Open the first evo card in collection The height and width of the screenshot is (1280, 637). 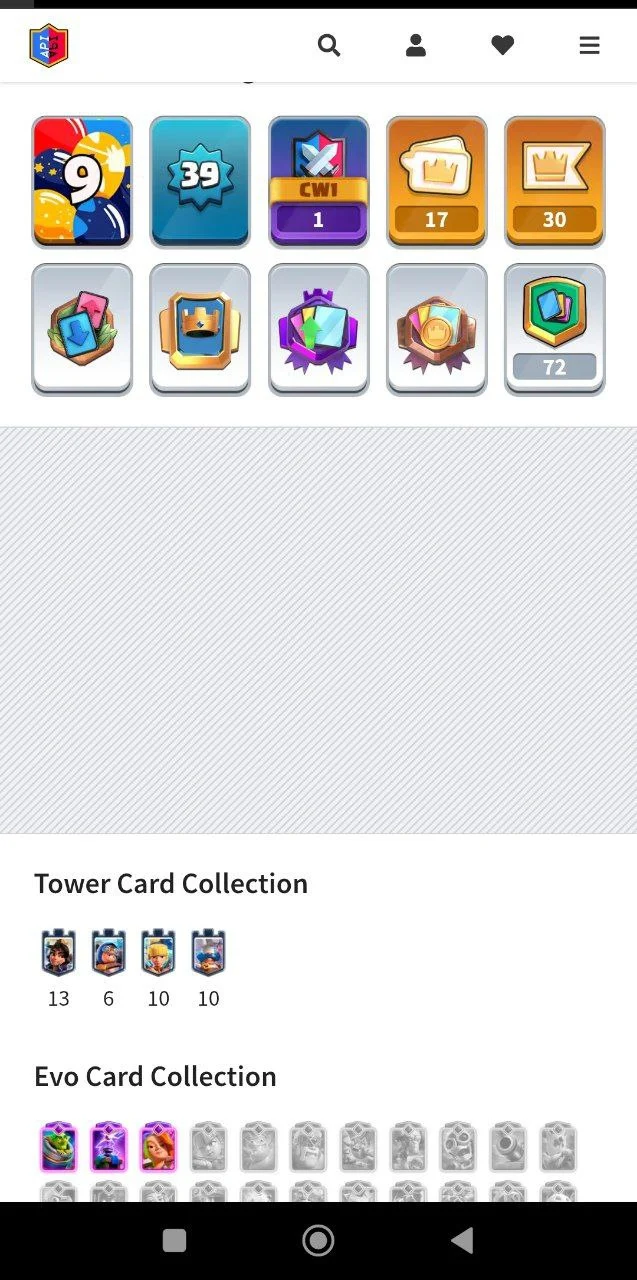[59, 1147]
